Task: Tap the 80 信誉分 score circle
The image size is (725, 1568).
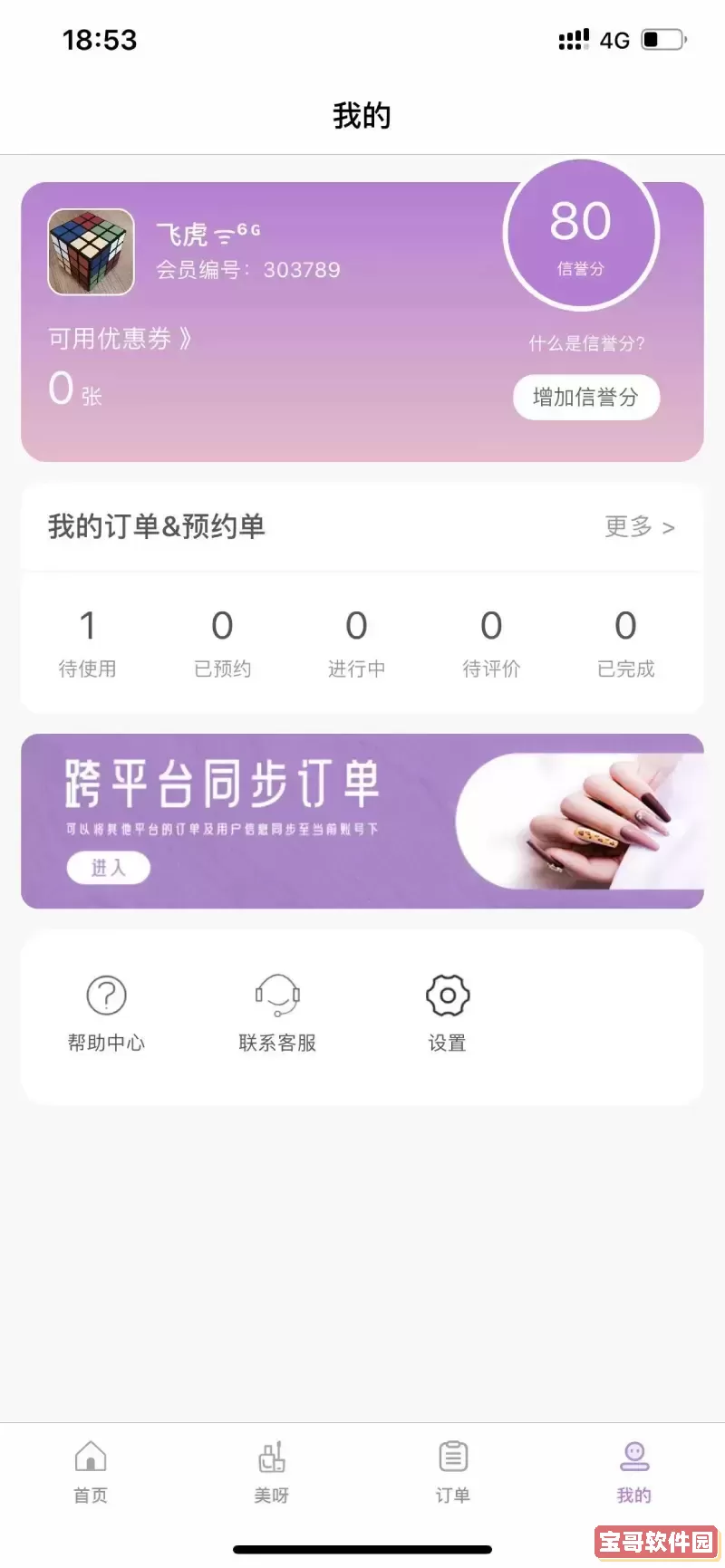Action: pos(581,235)
